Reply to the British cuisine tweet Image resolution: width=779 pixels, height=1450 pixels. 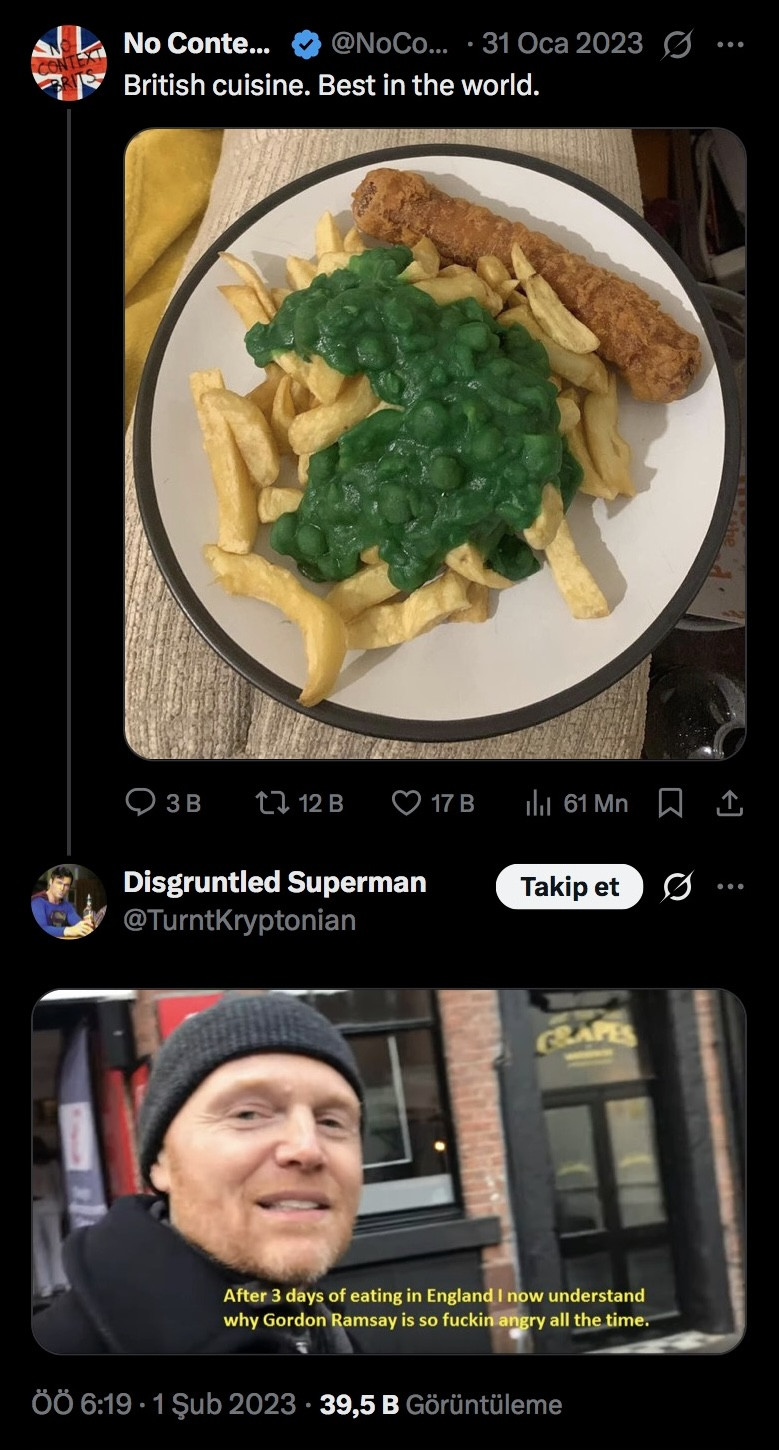140,803
